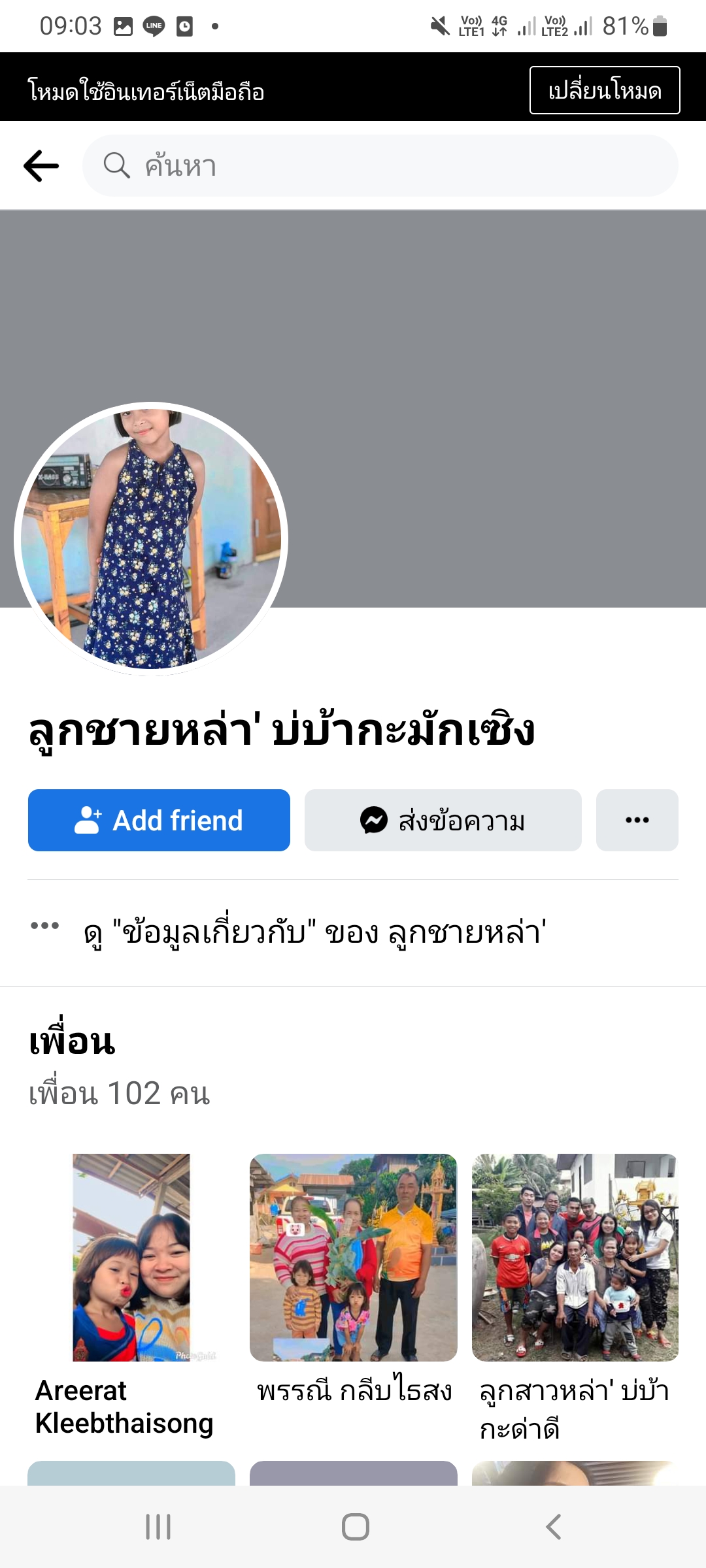Viewport: 706px width, 1568px height.
Task: Open the ค้นหา search field
Action: point(380,166)
